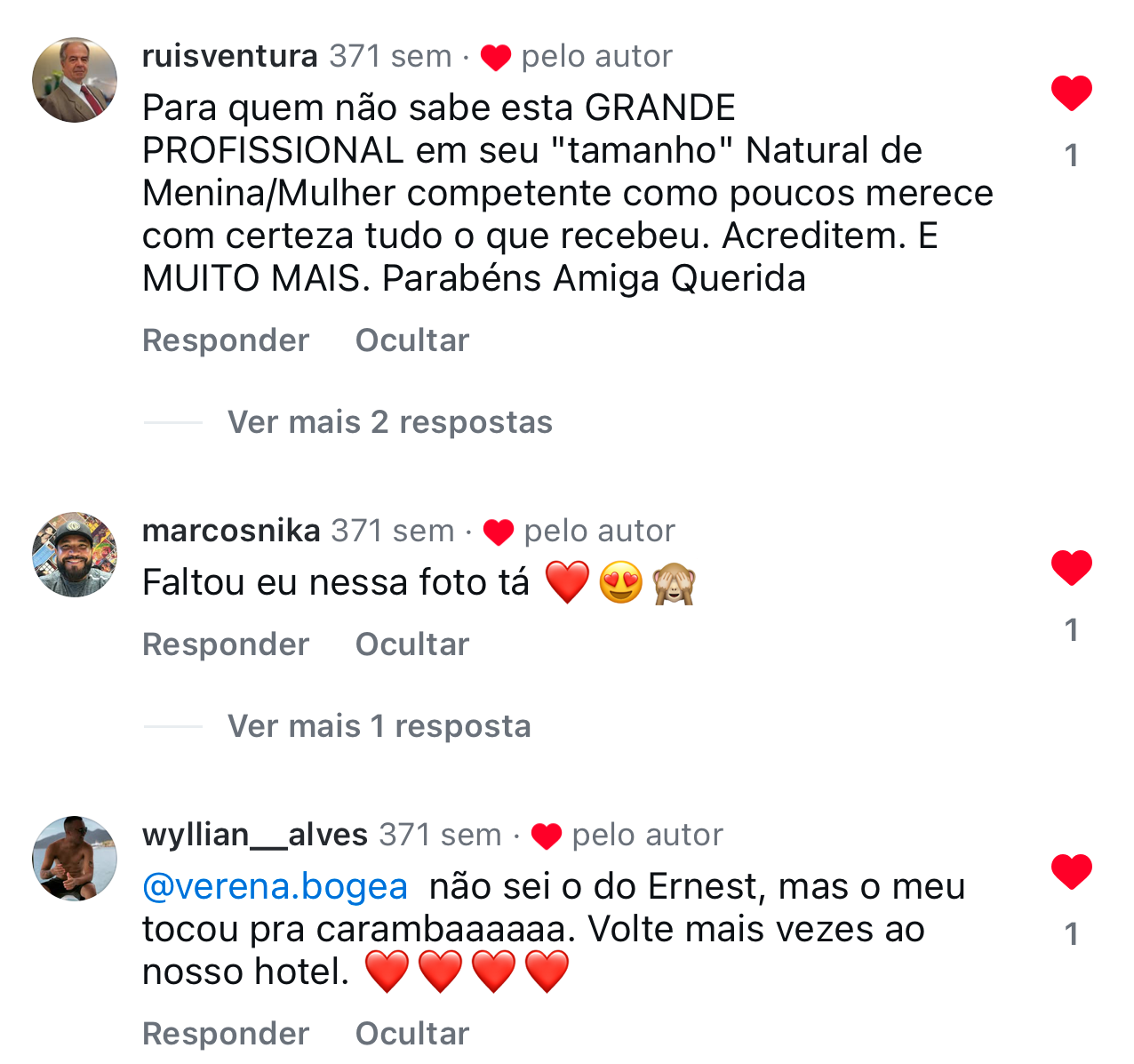This screenshot has width=1134, height=1064.
Task: Tap the wyllian__alves username
Action: [254, 835]
